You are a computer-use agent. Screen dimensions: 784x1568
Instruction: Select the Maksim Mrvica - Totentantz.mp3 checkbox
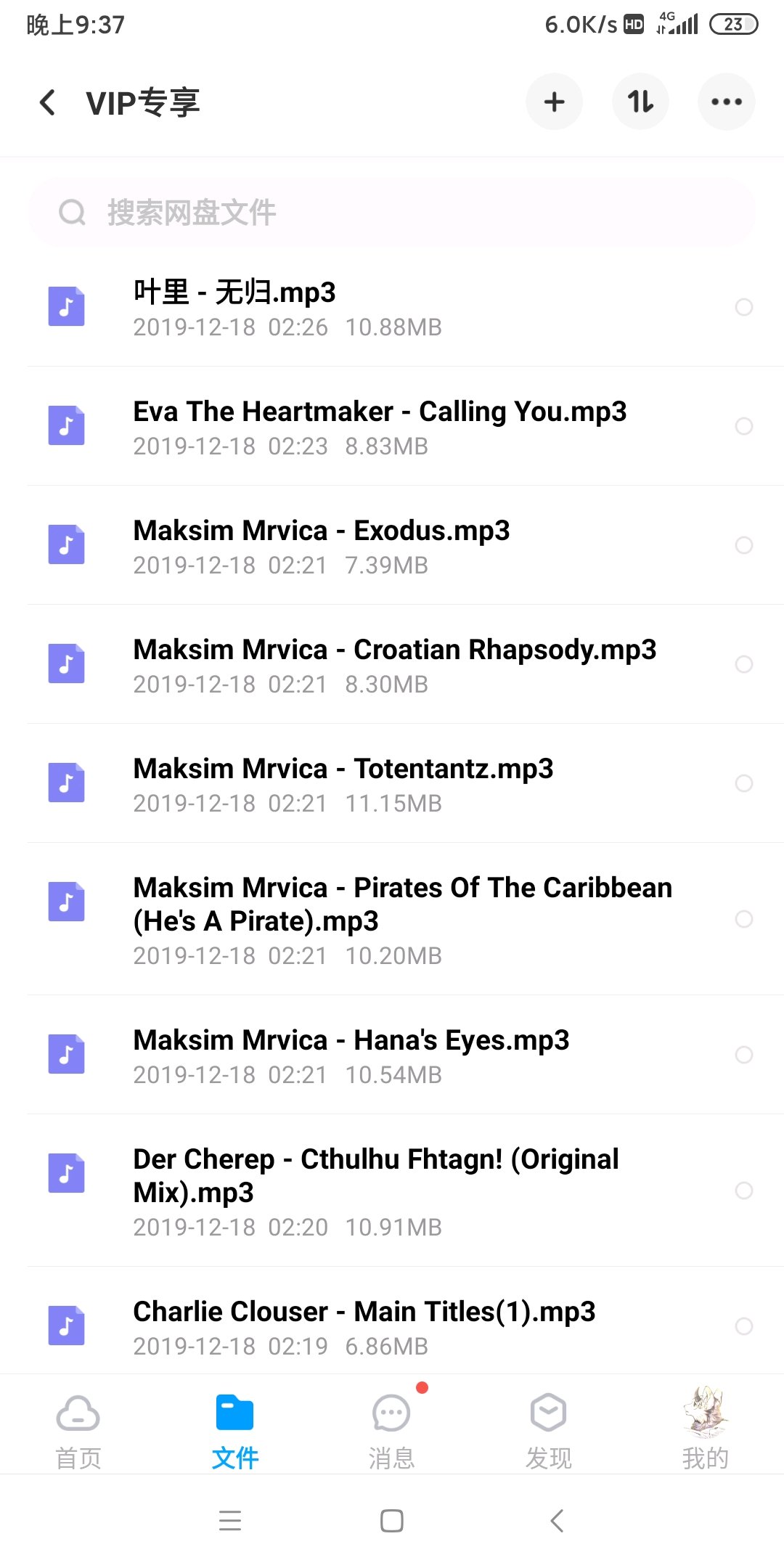click(744, 783)
